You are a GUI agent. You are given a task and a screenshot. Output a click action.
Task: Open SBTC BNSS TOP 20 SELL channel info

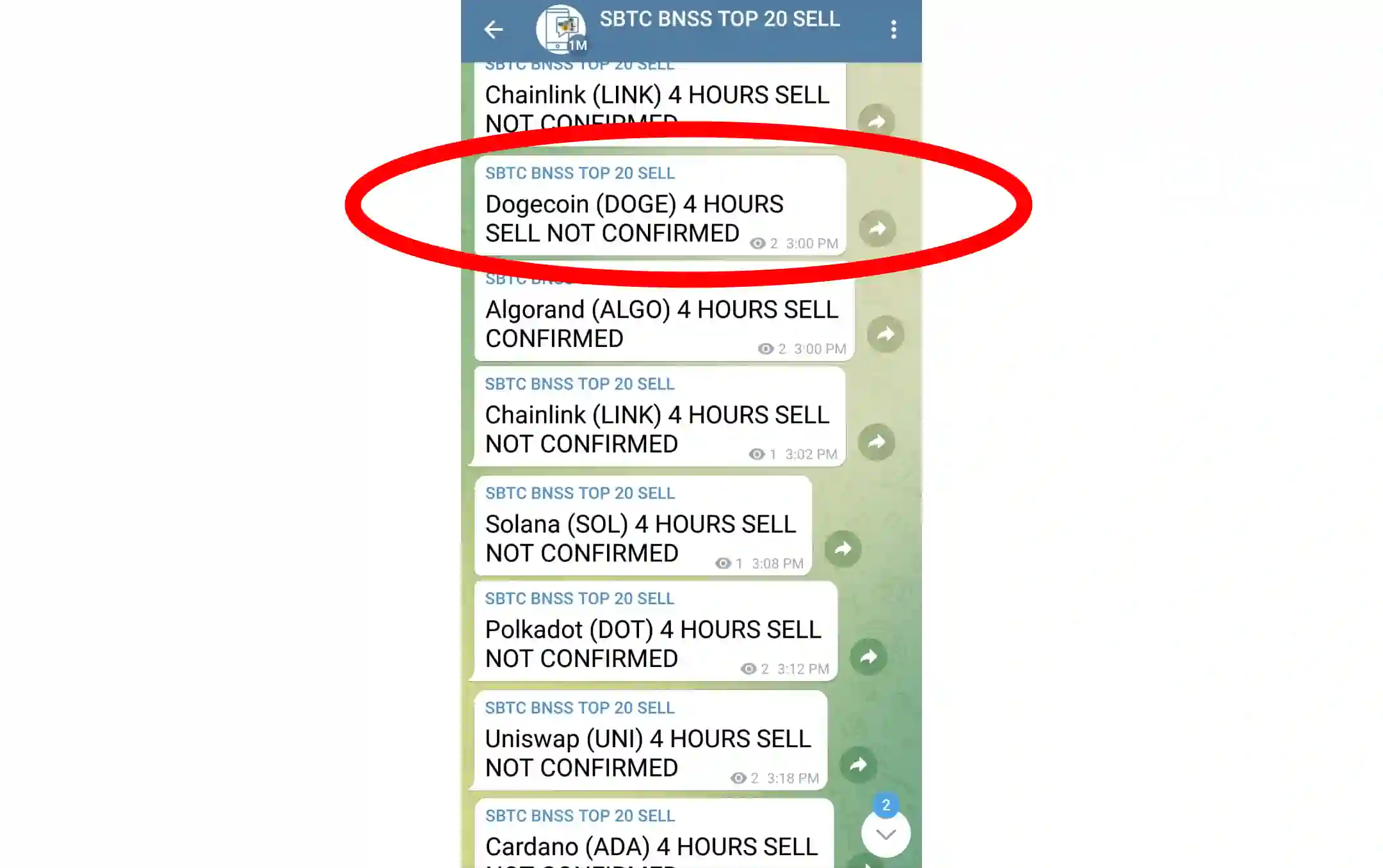718,20
